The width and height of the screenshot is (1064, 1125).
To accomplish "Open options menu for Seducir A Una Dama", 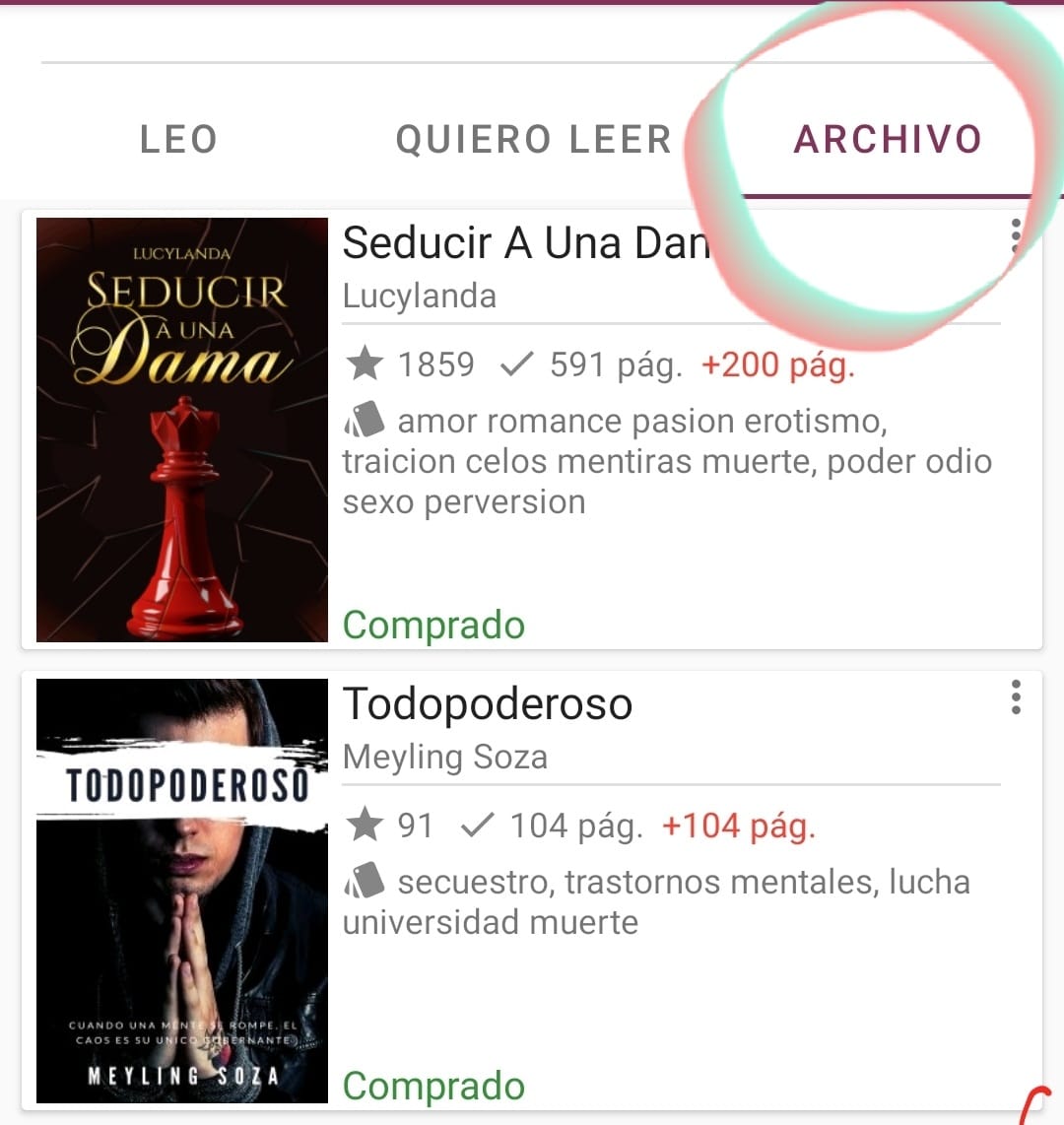I will pos(1016,236).
